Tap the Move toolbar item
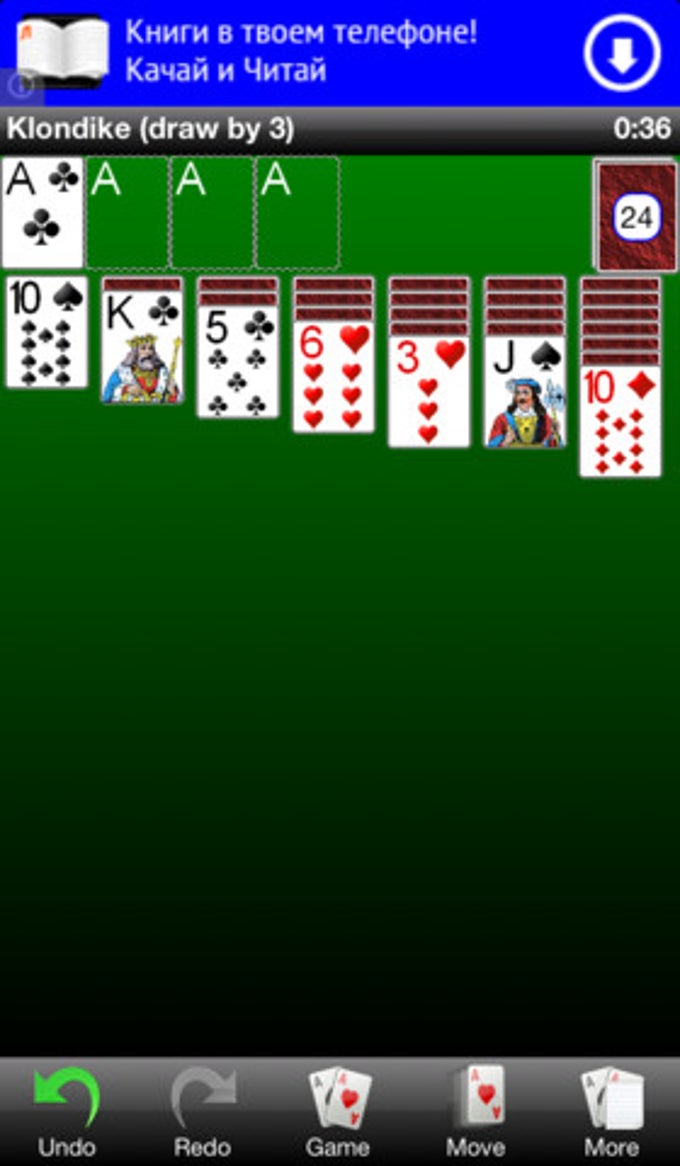This screenshot has height=1166, width=680. pyautogui.click(x=475, y=1110)
